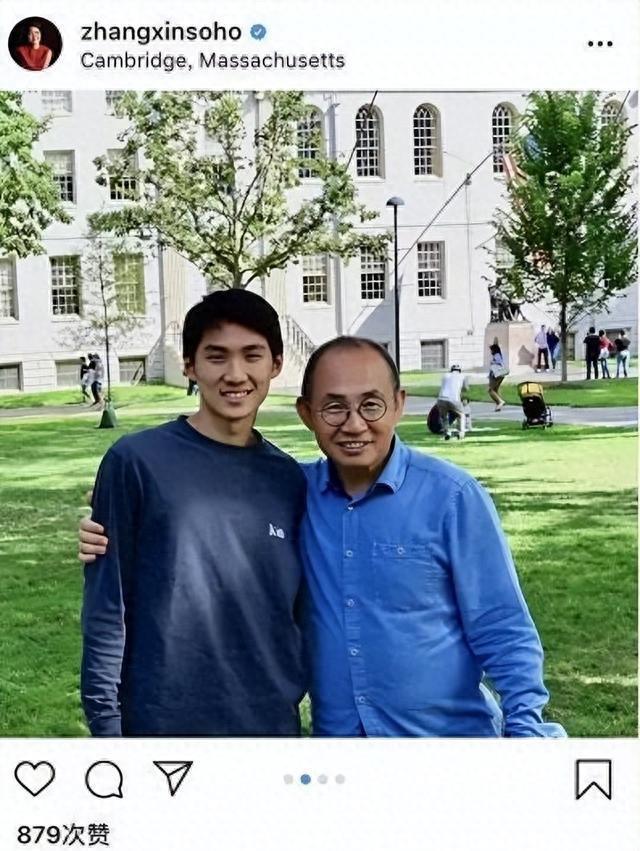The image size is (640, 851).
Task: Share the post via paper plane
Action: click(172, 777)
